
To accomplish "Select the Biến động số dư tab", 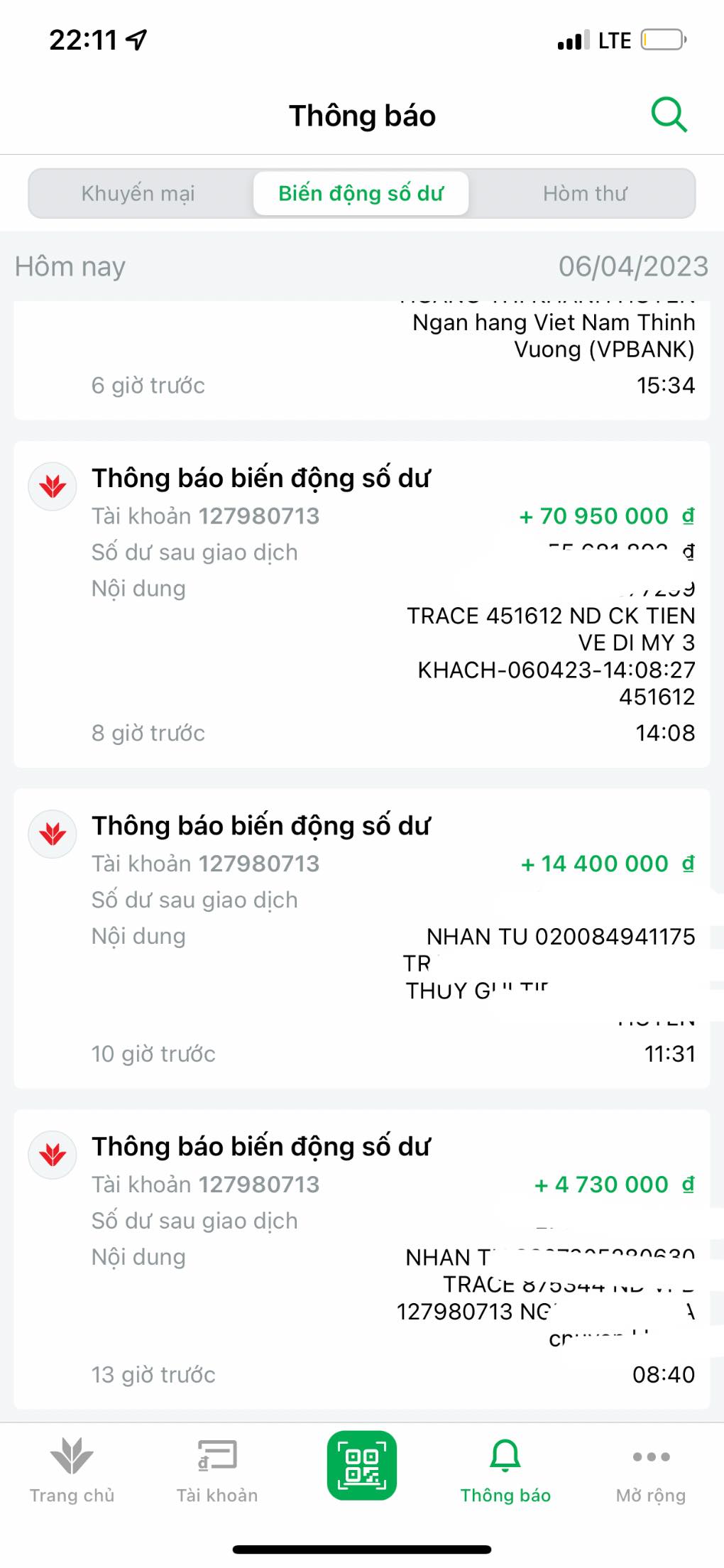I will pyautogui.click(x=361, y=193).
